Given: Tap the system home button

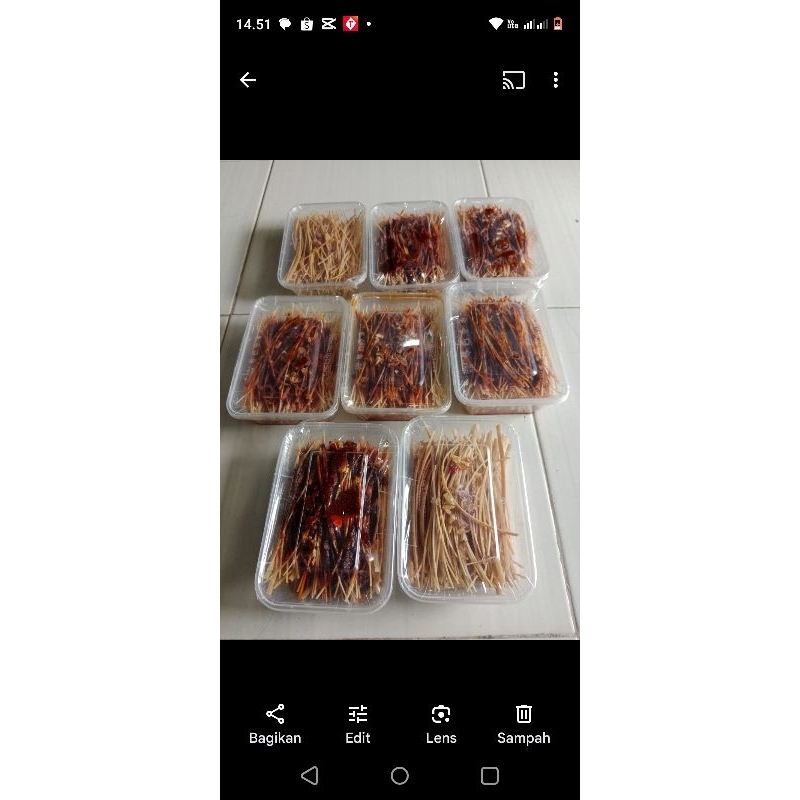Looking at the screenshot, I should coord(400,776).
